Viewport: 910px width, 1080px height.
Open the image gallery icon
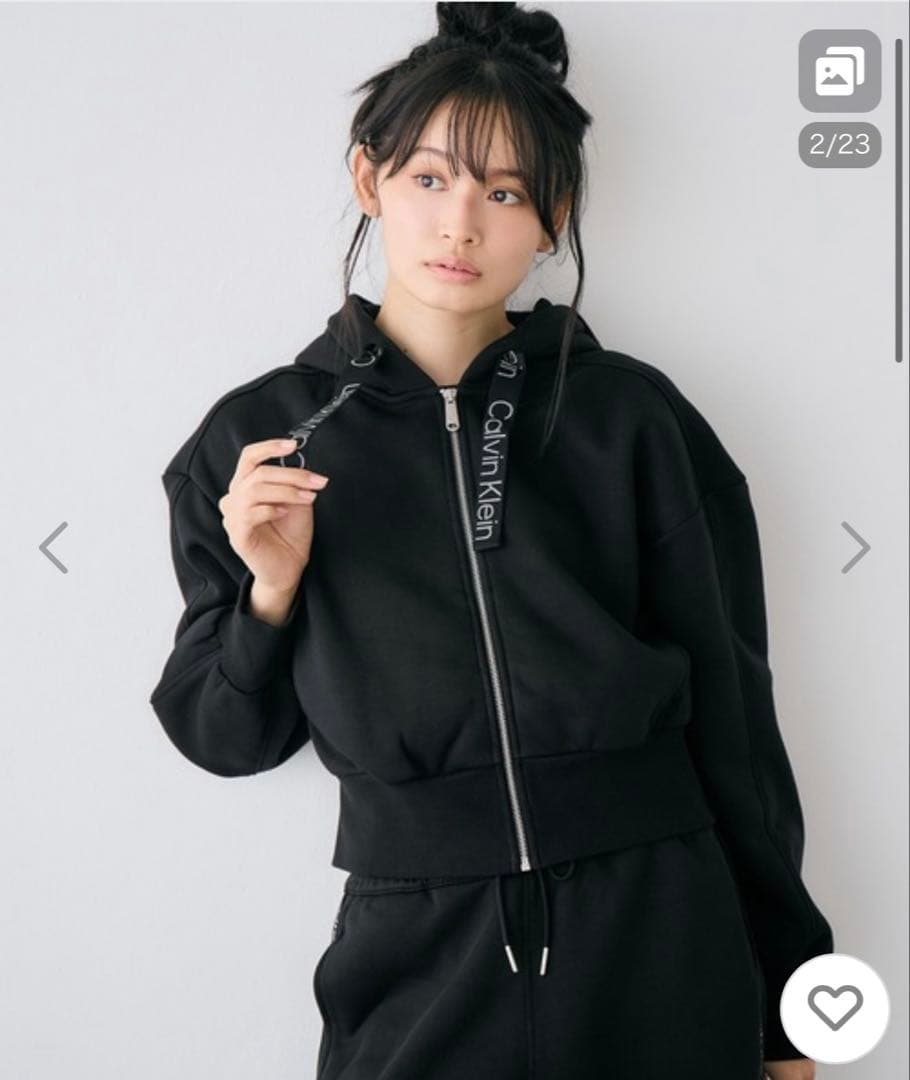coord(839,71)
